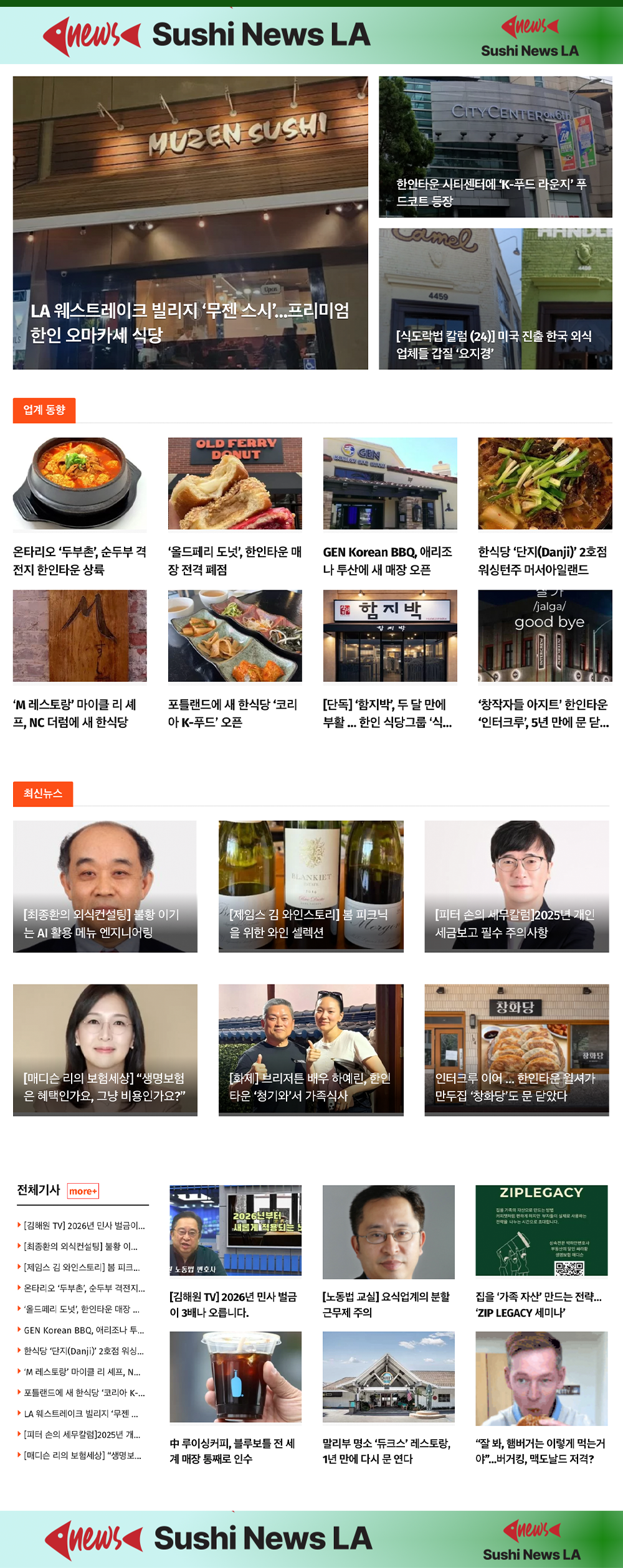This screenshot has width=623, height=1568.
Task: Open the Ontario 두부촌 soondubu article
Action: [x=80, y=560]
